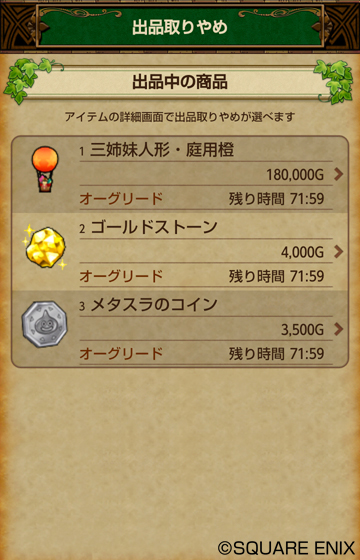Image resolution: width=360 pixels, height=560 pixels.
Task: Open the ゴールドストーン listing details
Action: pos(180,252)
